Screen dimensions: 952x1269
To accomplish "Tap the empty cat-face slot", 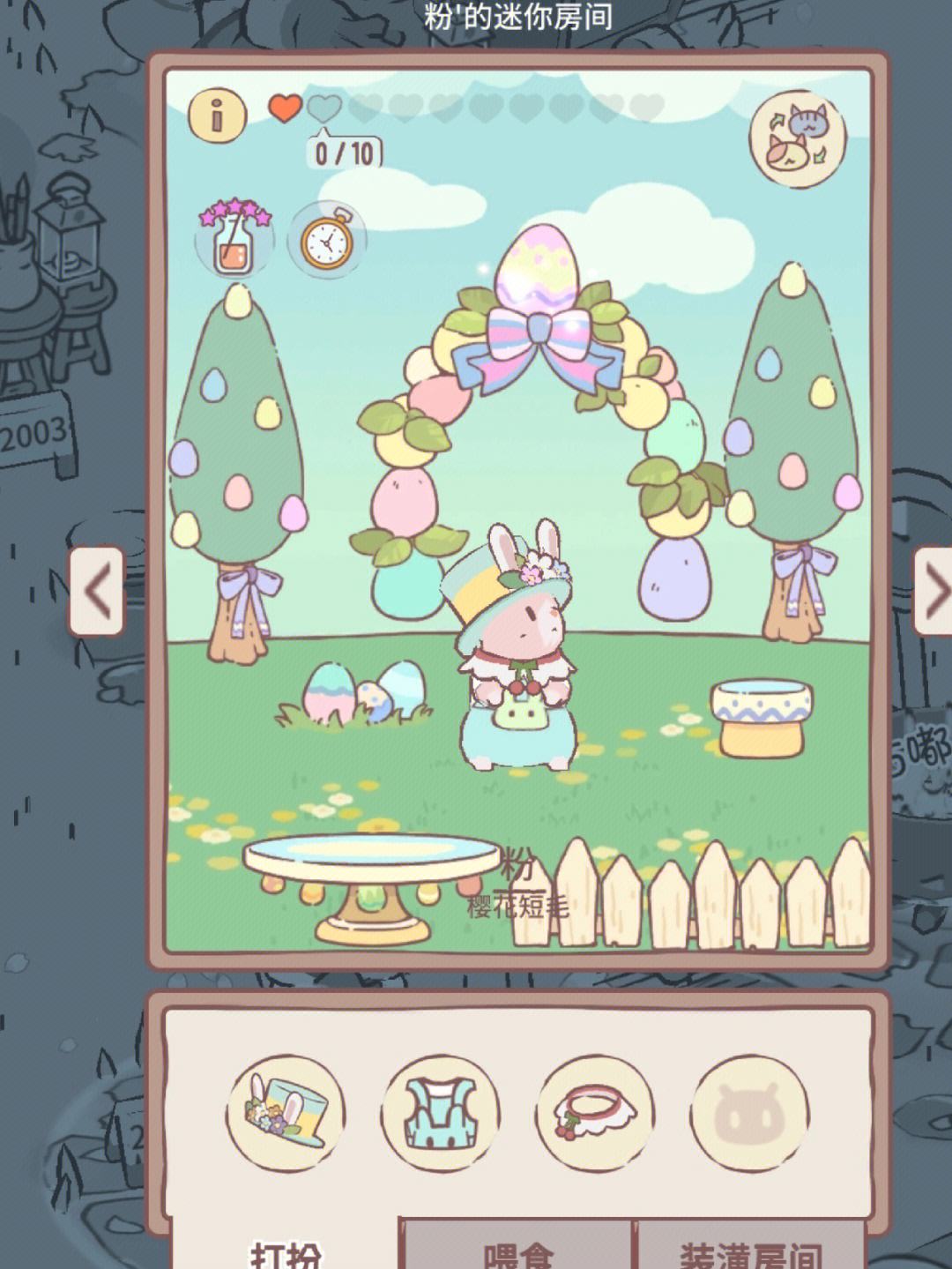I will click(749, 1114).
